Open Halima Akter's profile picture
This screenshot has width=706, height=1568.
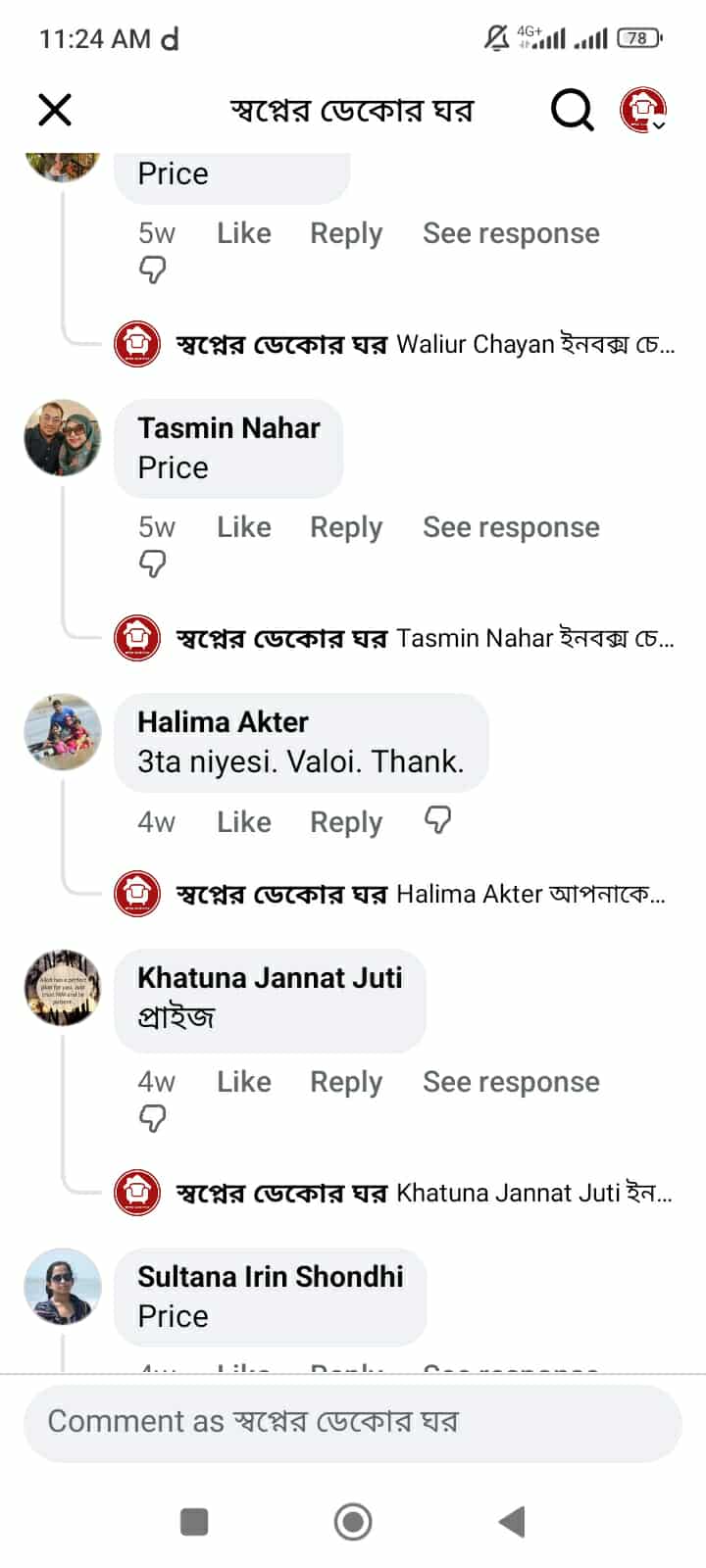[63, 732]
